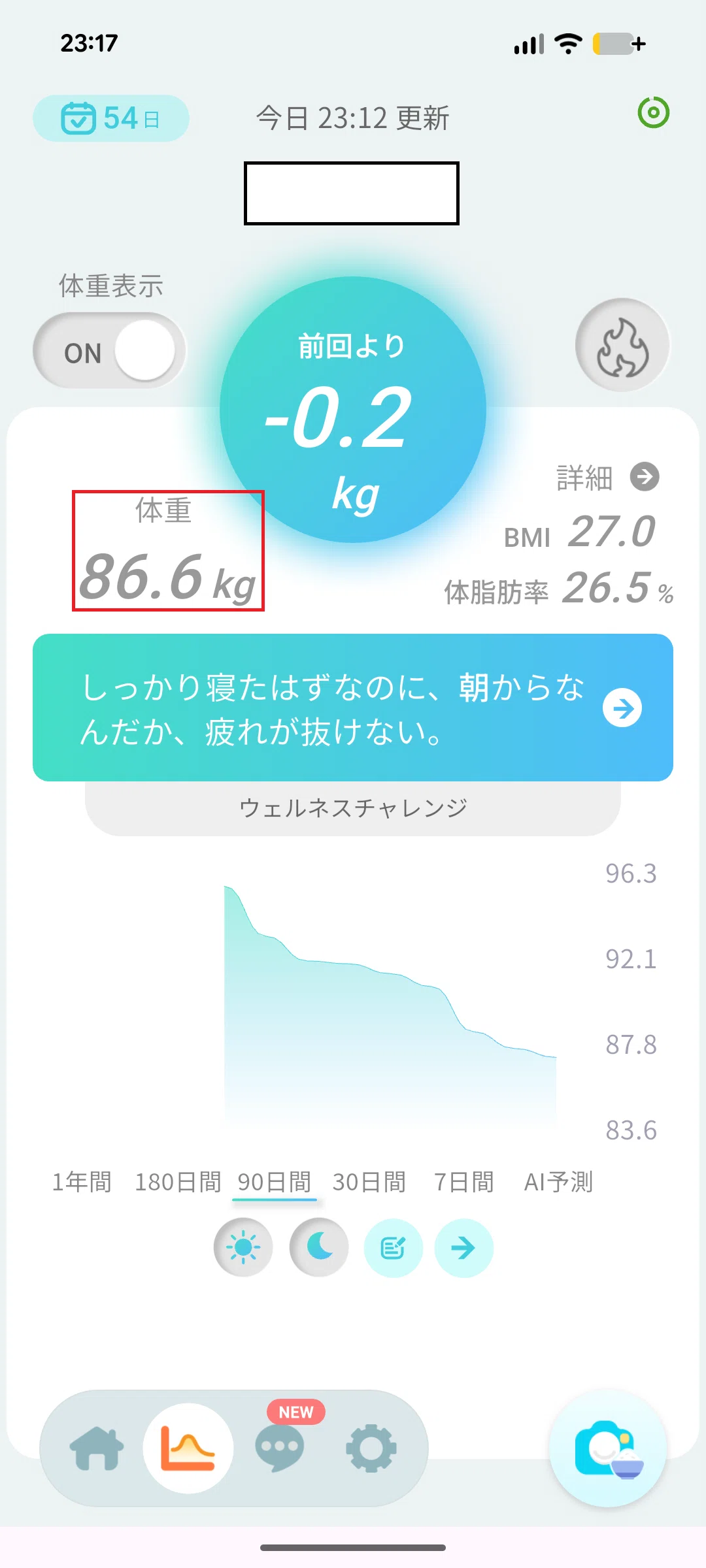Screen dimensions: 706x1568
Task: Turn off the 体重表示 switch
Action: (109, 351)
